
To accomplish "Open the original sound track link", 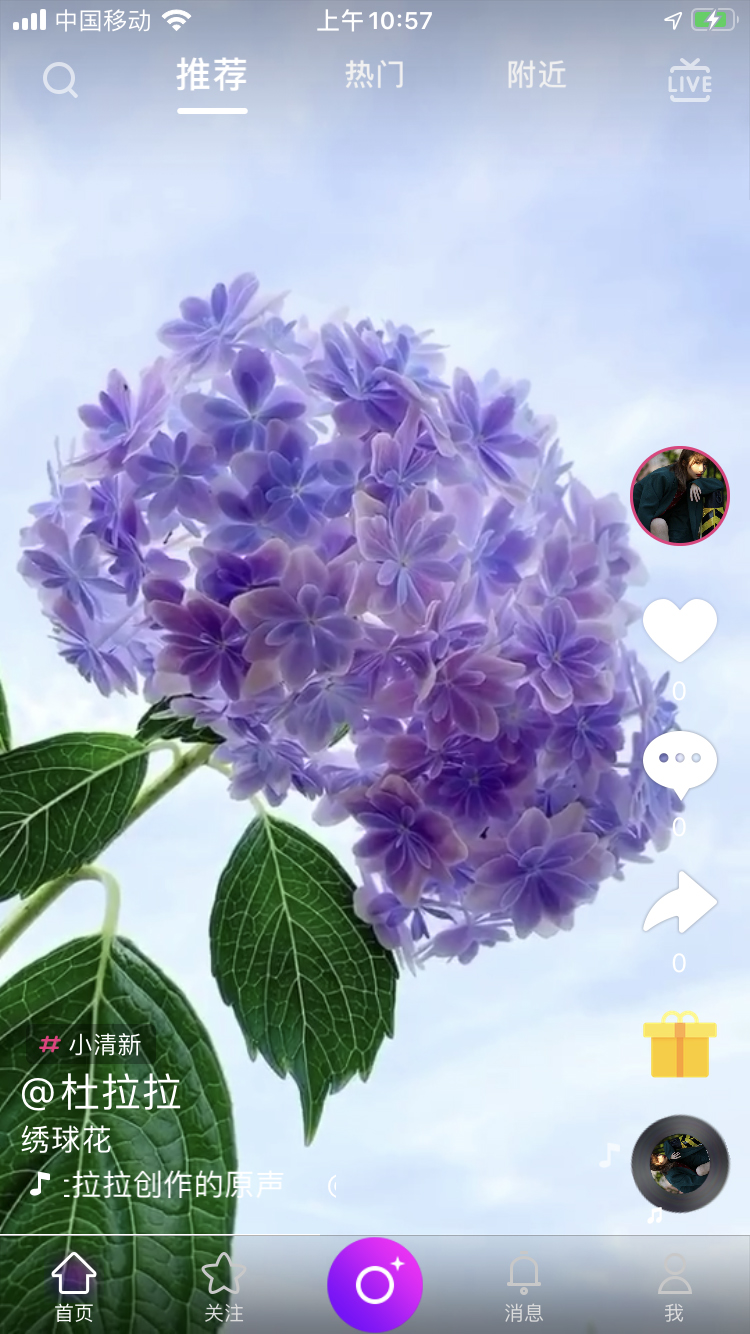I will pos(172,1185).
